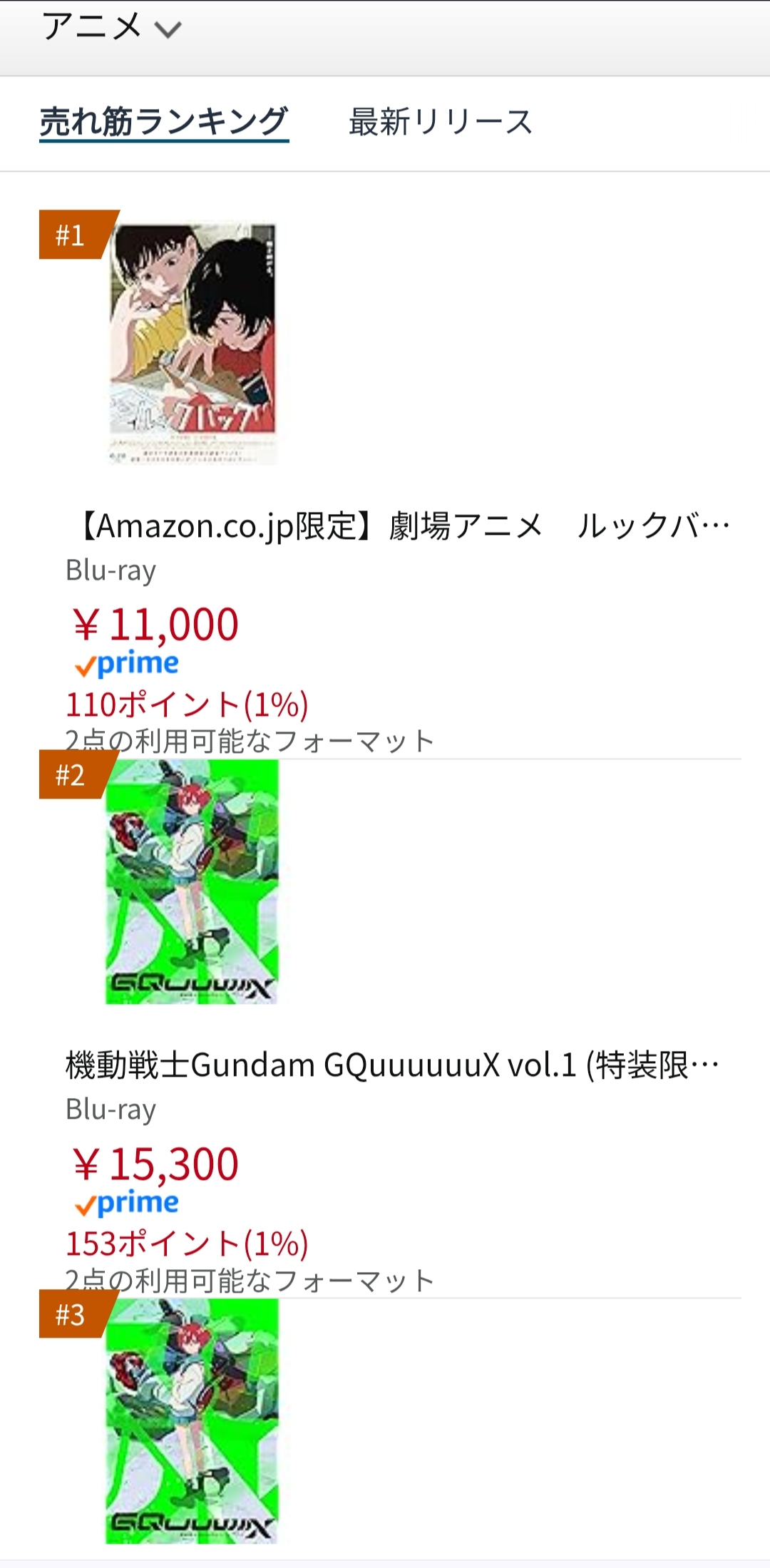The image size is (770, 1568).
Task: Open the #2 ranked GQuuuuuuX cover image
Action: click(192, 882)
